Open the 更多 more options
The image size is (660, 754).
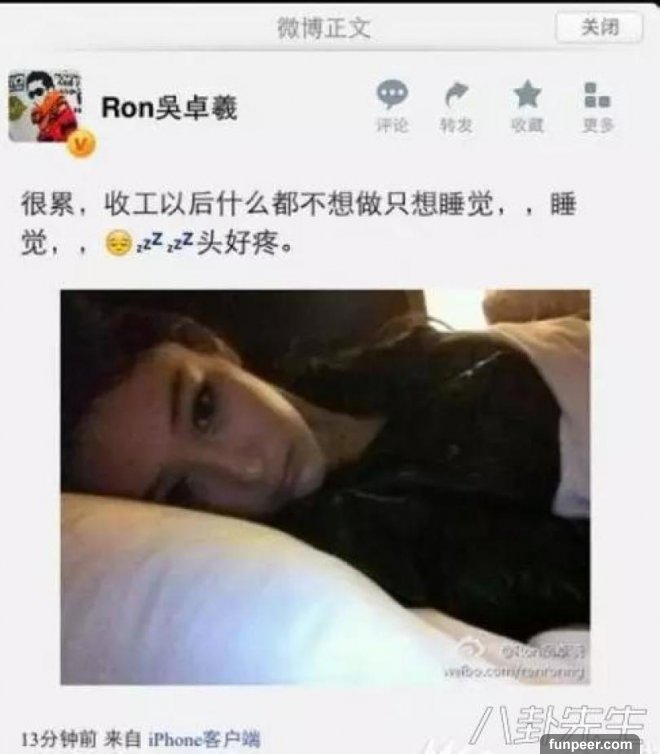tap(597, 104)
